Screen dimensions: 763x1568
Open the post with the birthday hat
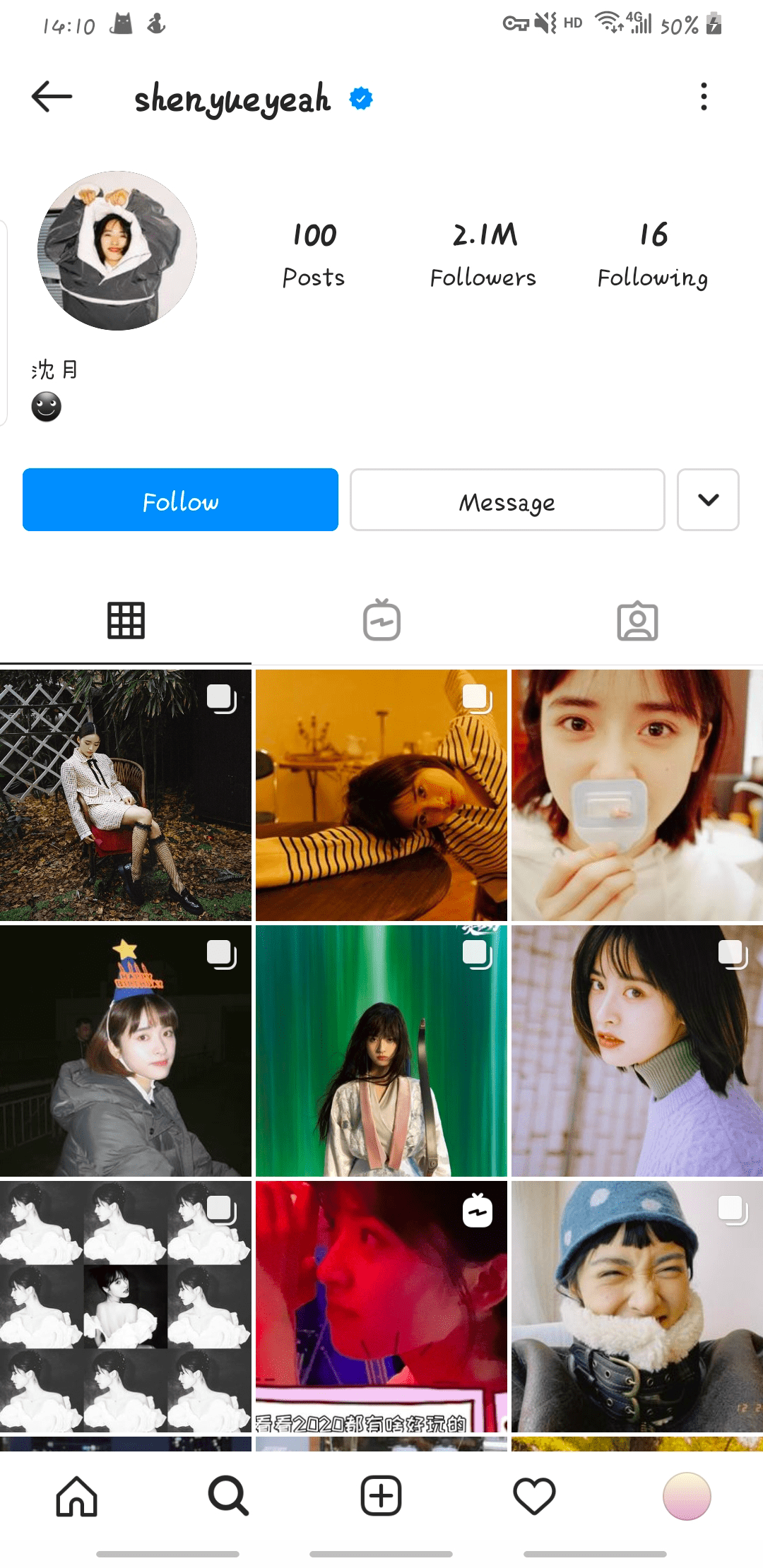126,1051
